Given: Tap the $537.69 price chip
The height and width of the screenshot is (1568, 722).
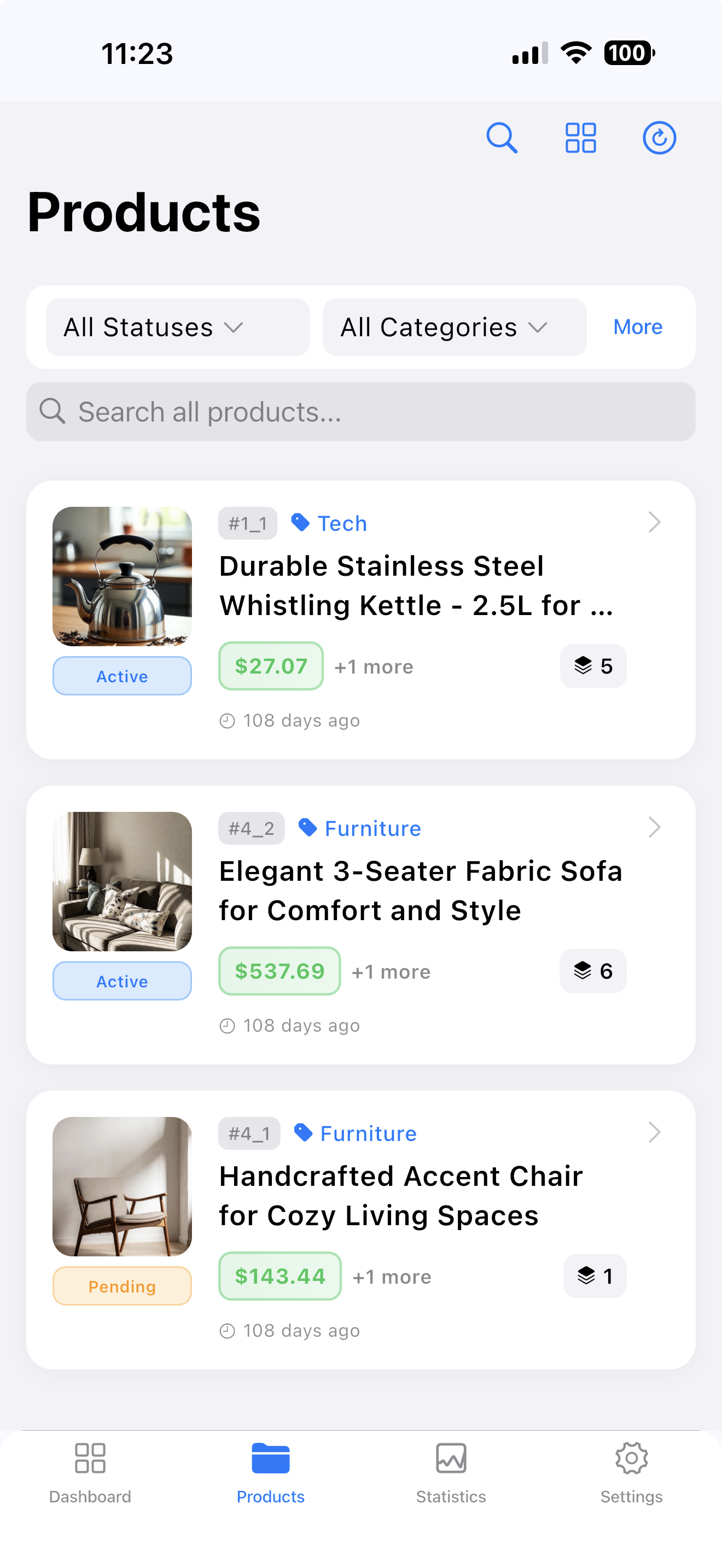Looking at the screenshot, I should pyautogui.click(x=280, y=972).
